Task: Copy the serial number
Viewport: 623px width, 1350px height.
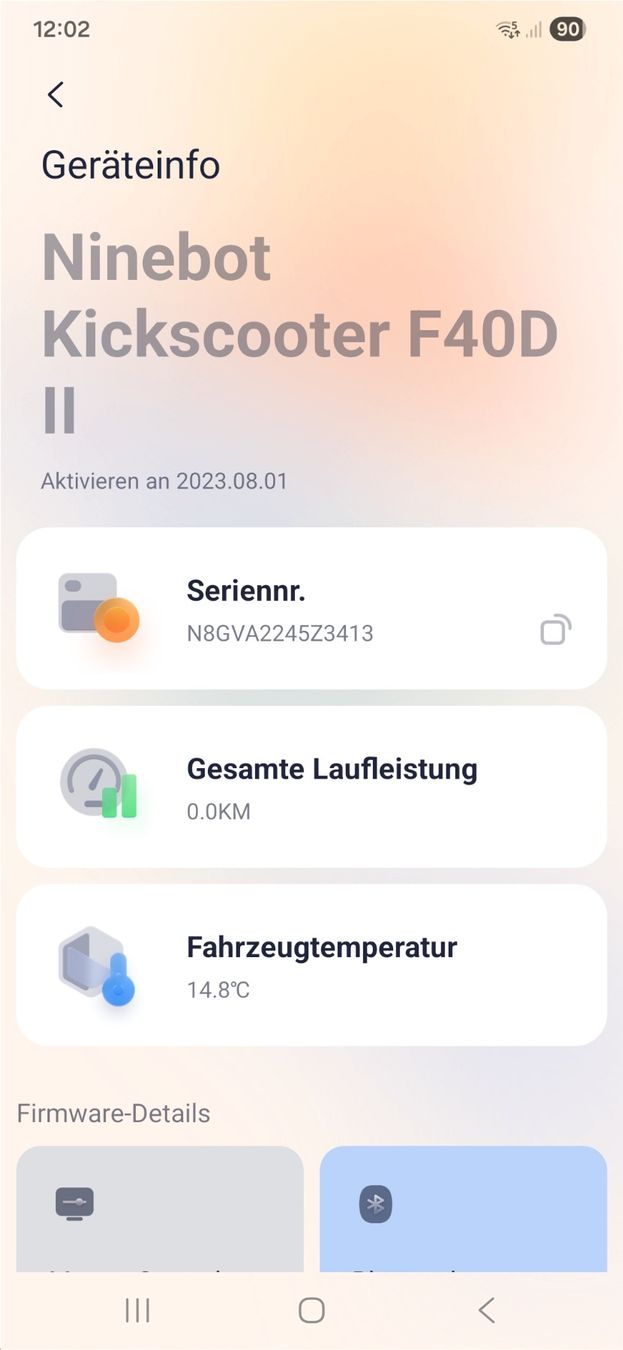Action: (555, 630)
